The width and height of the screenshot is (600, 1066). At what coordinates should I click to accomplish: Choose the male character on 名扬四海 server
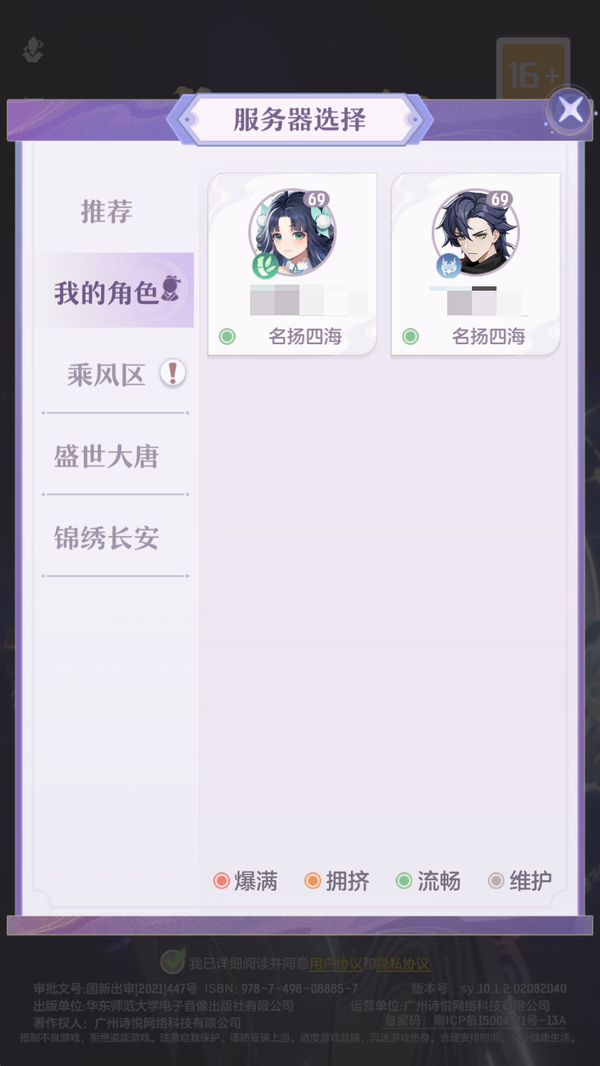pos(475,263)
